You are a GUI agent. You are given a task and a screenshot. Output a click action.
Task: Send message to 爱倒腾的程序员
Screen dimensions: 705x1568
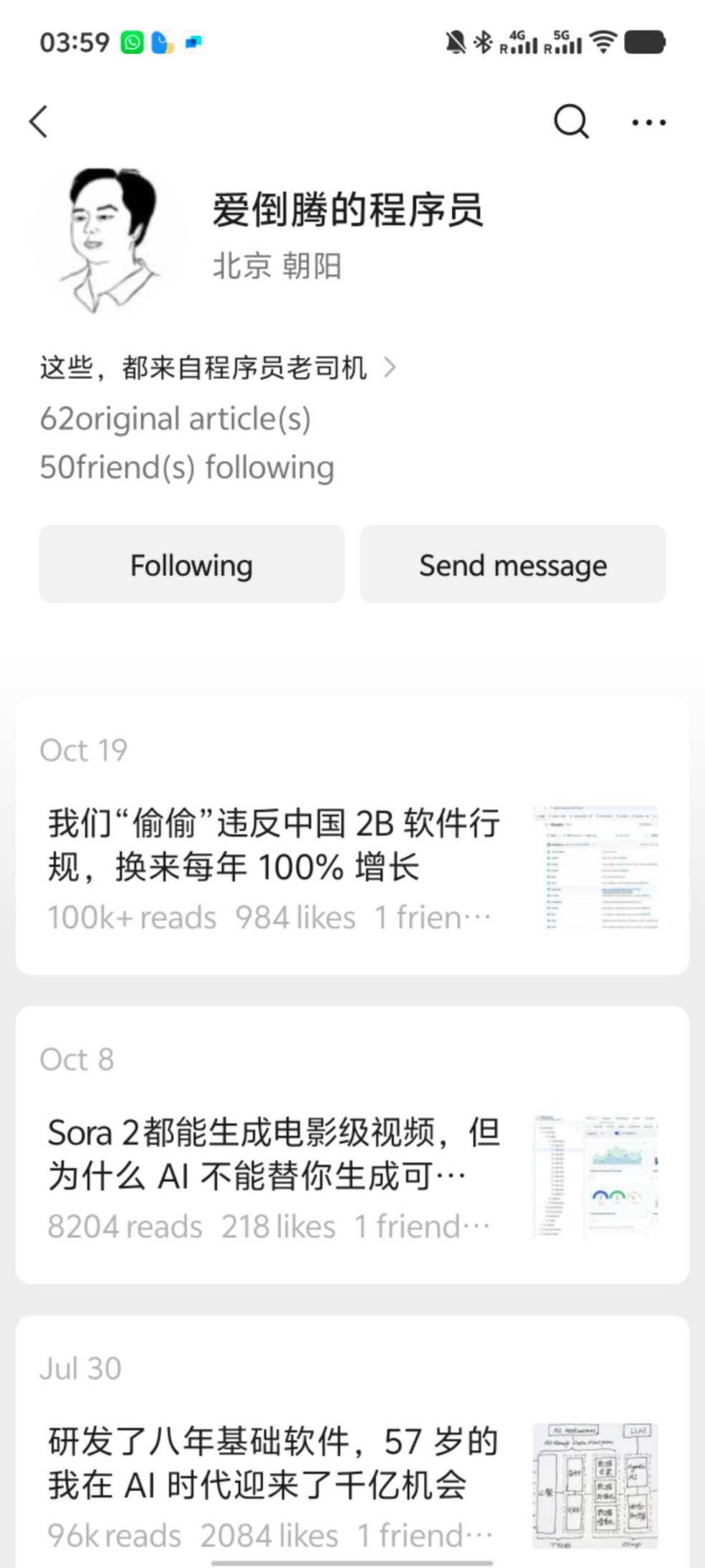(x=512, y=565)
